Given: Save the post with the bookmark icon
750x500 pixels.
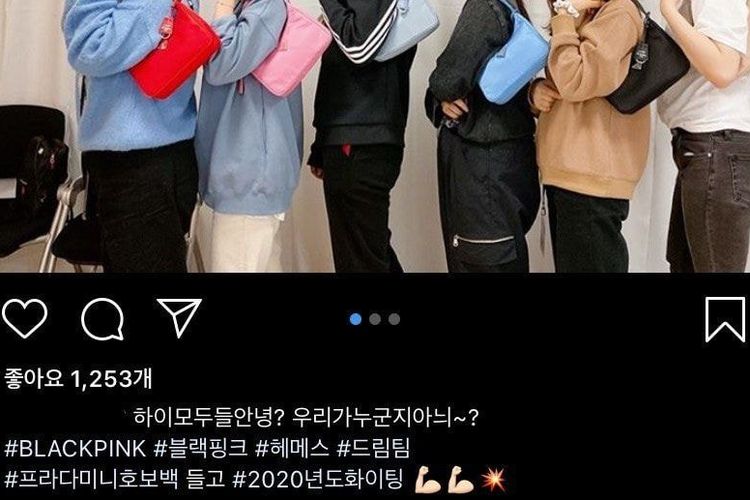Looking at the screenshot, I should (x=724, y=320).
